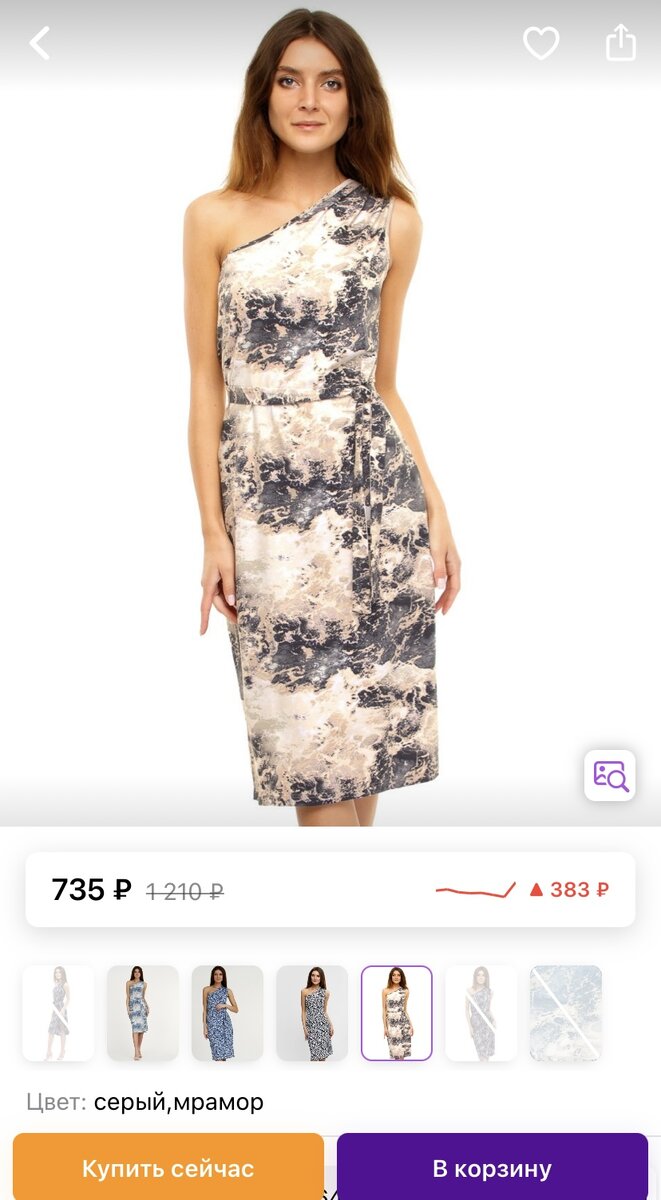This screenshot has width=661, height=1200.
Task: Open the price history card
Action: click(330, 889)
